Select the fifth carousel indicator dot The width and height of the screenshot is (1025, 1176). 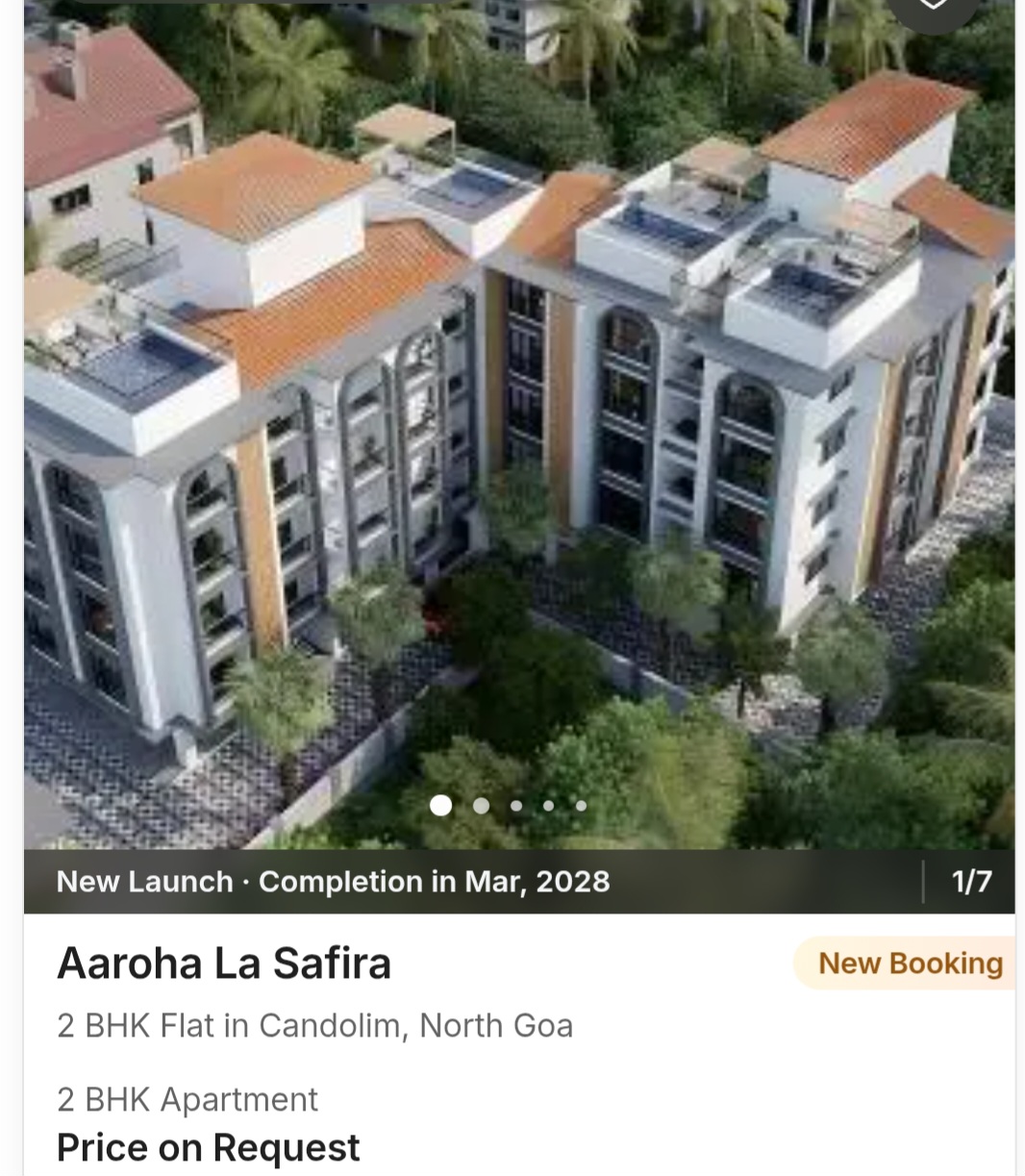581,806
